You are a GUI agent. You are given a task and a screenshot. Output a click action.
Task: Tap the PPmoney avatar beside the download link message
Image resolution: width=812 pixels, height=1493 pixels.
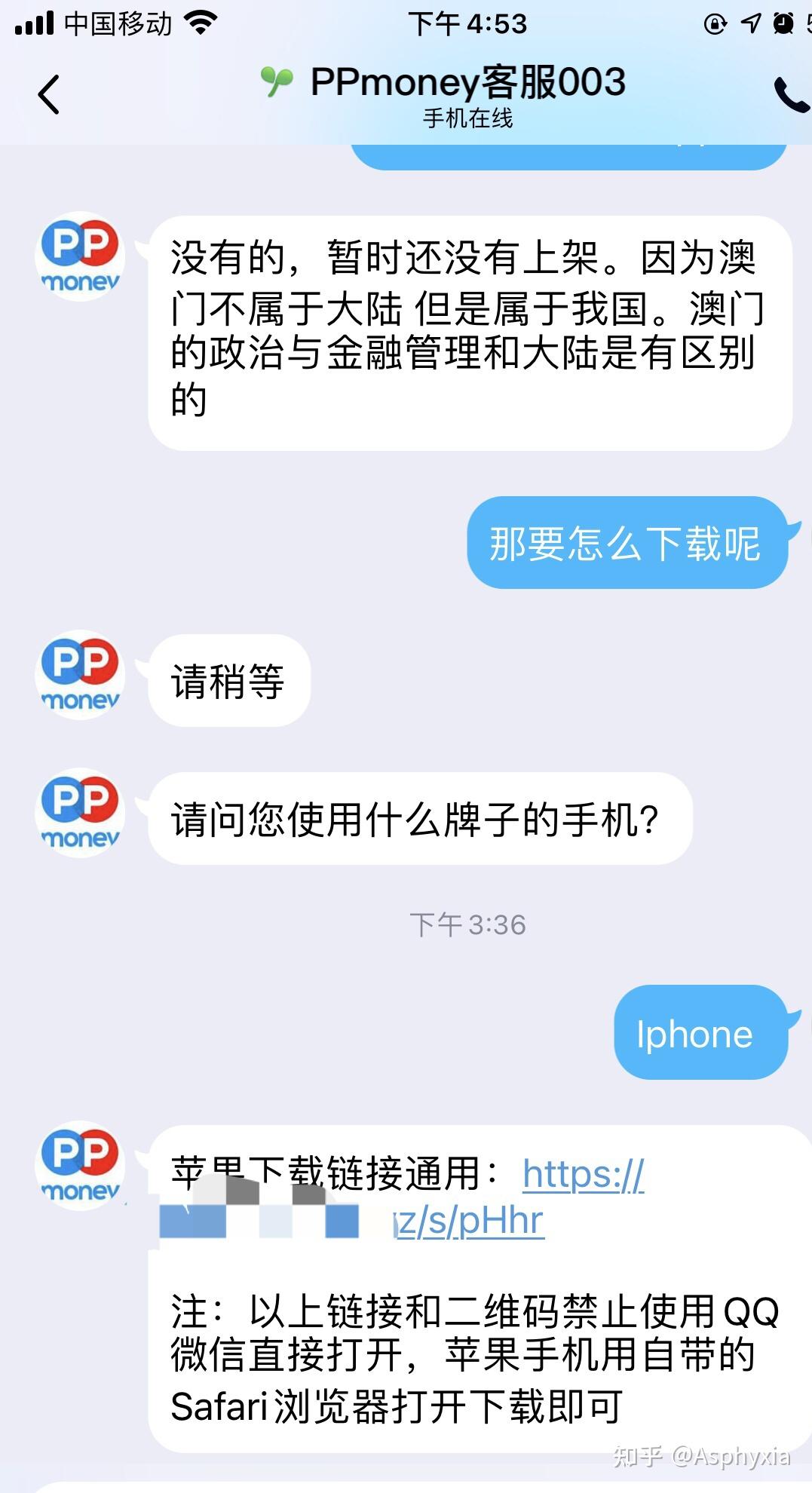point(78,1167)
